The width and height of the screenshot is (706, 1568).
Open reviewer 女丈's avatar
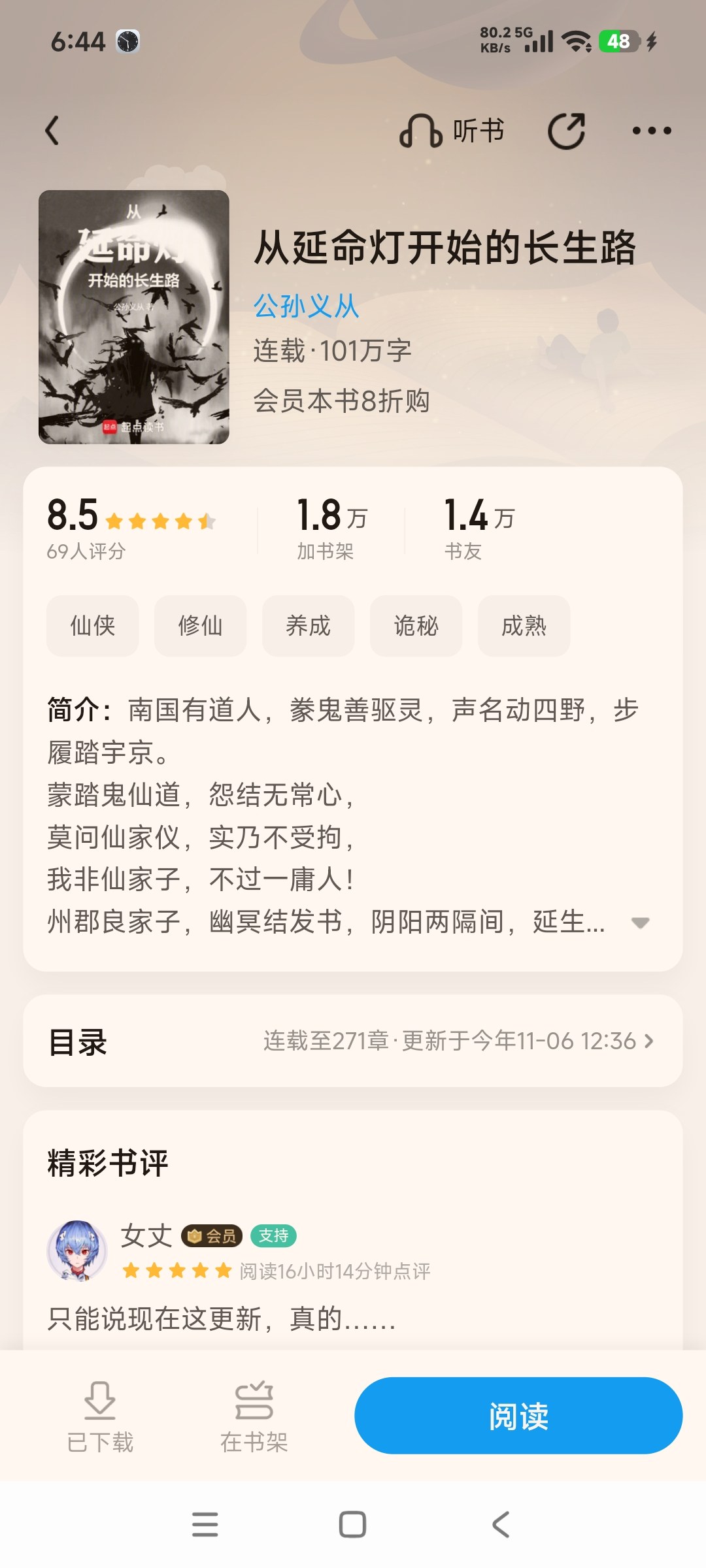77,1250
